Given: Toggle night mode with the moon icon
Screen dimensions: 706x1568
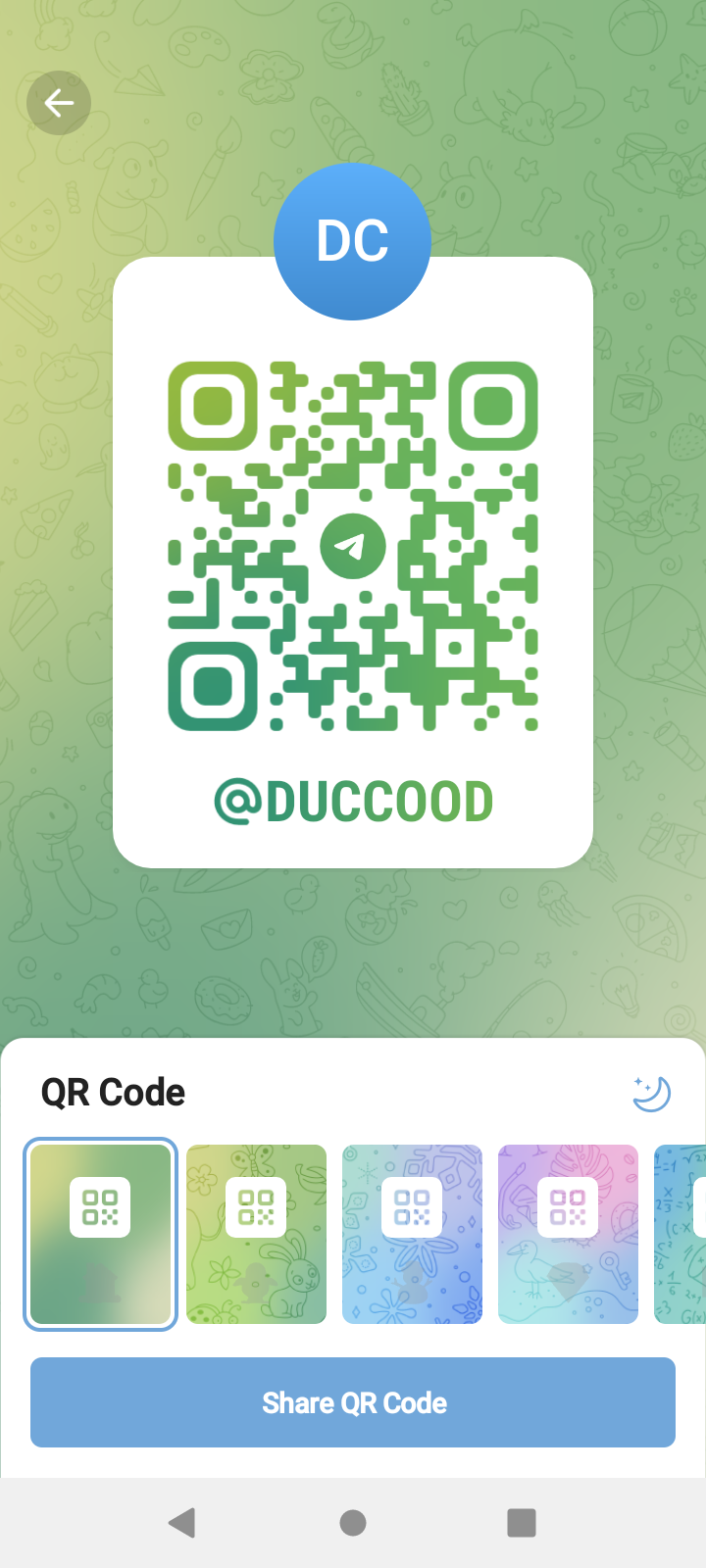Looking at the screenshot, I should (651, 1094).
